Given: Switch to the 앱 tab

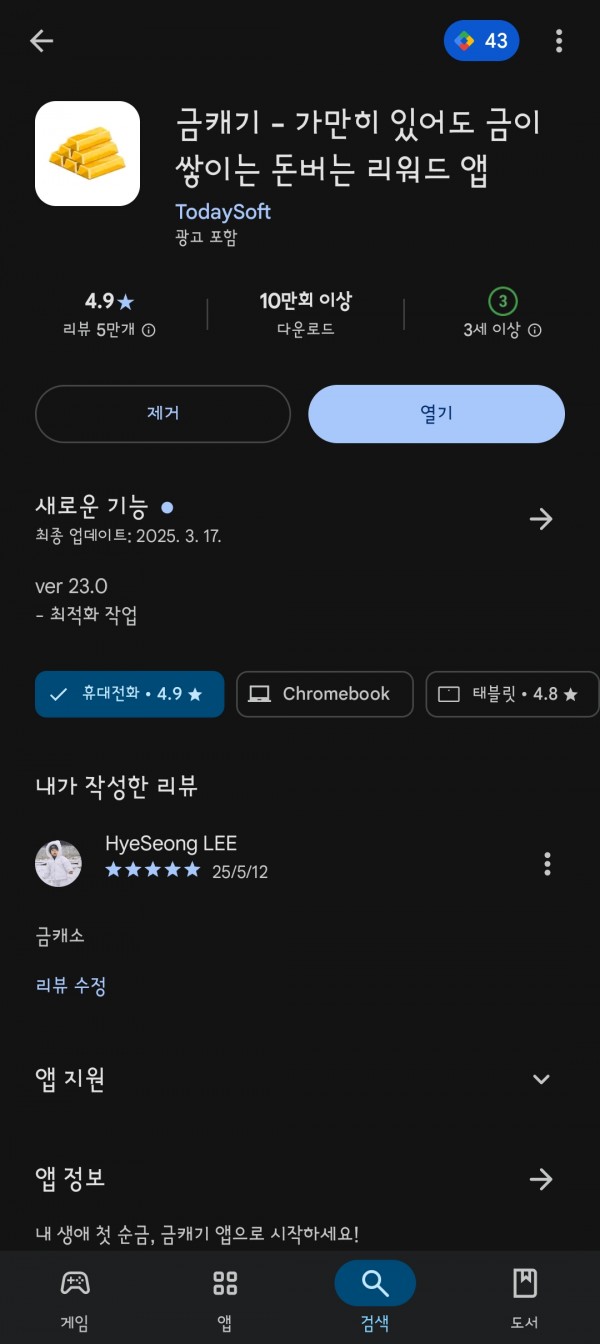Looking at the screenshot, I should (x=225, y=1296).
